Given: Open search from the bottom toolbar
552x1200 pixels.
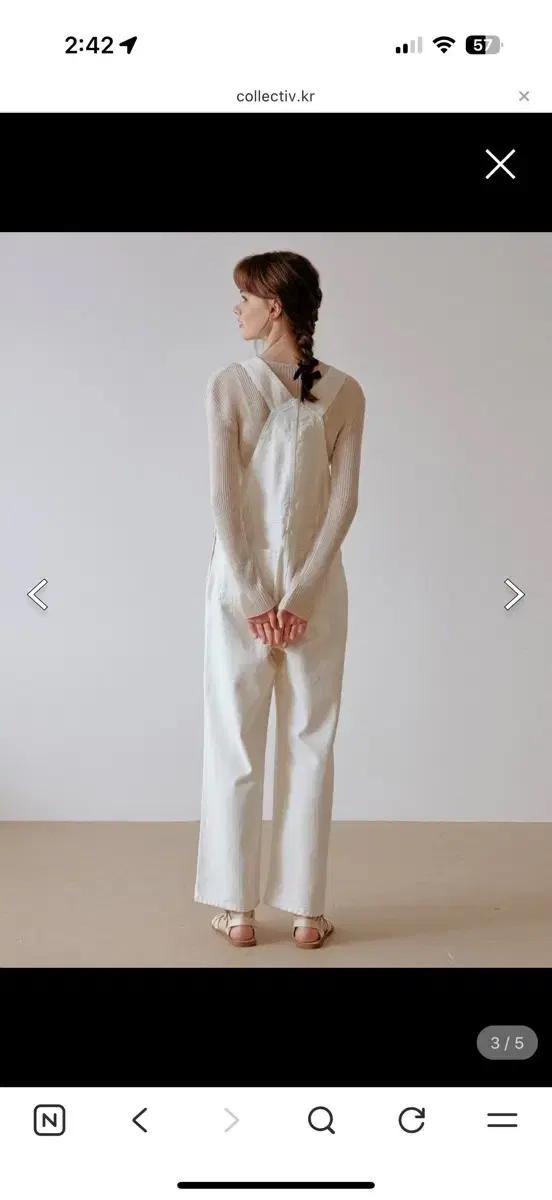Looking at the screenshot, I should pos(321,1121).
